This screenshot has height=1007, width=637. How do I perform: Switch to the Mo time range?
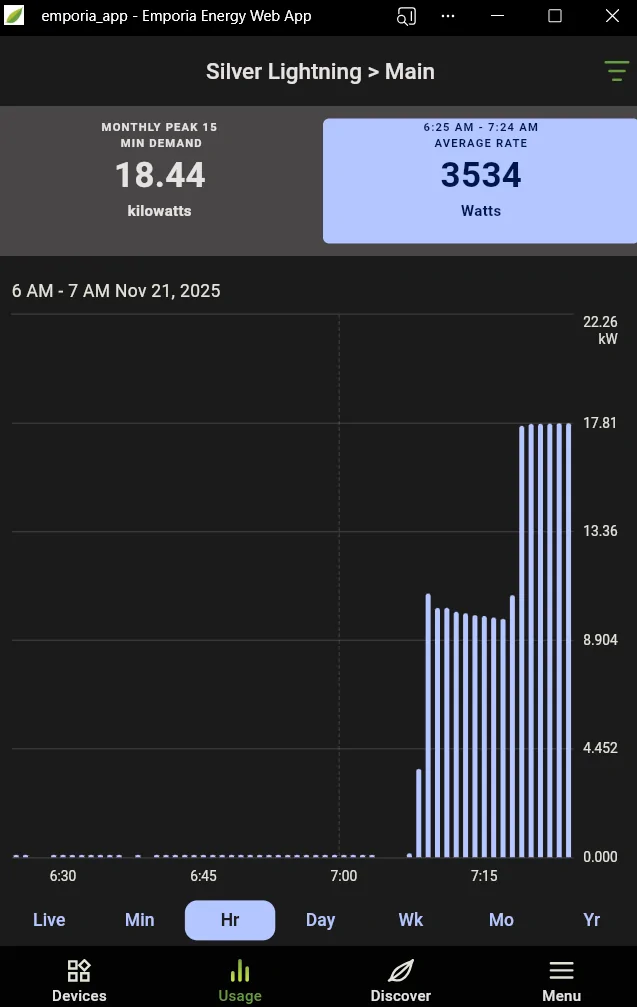[501, 920]
